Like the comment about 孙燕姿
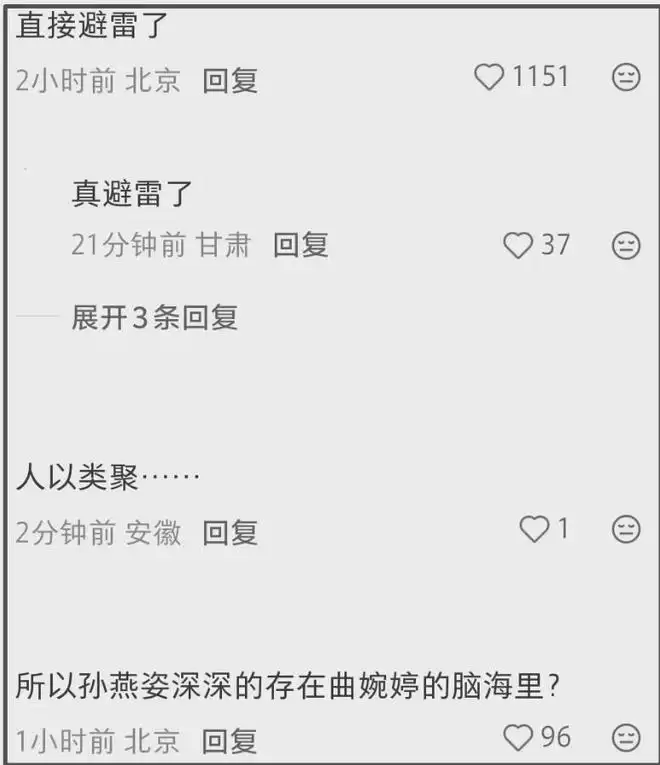Viewport: 660px width, 765px height. coord(518,738)
